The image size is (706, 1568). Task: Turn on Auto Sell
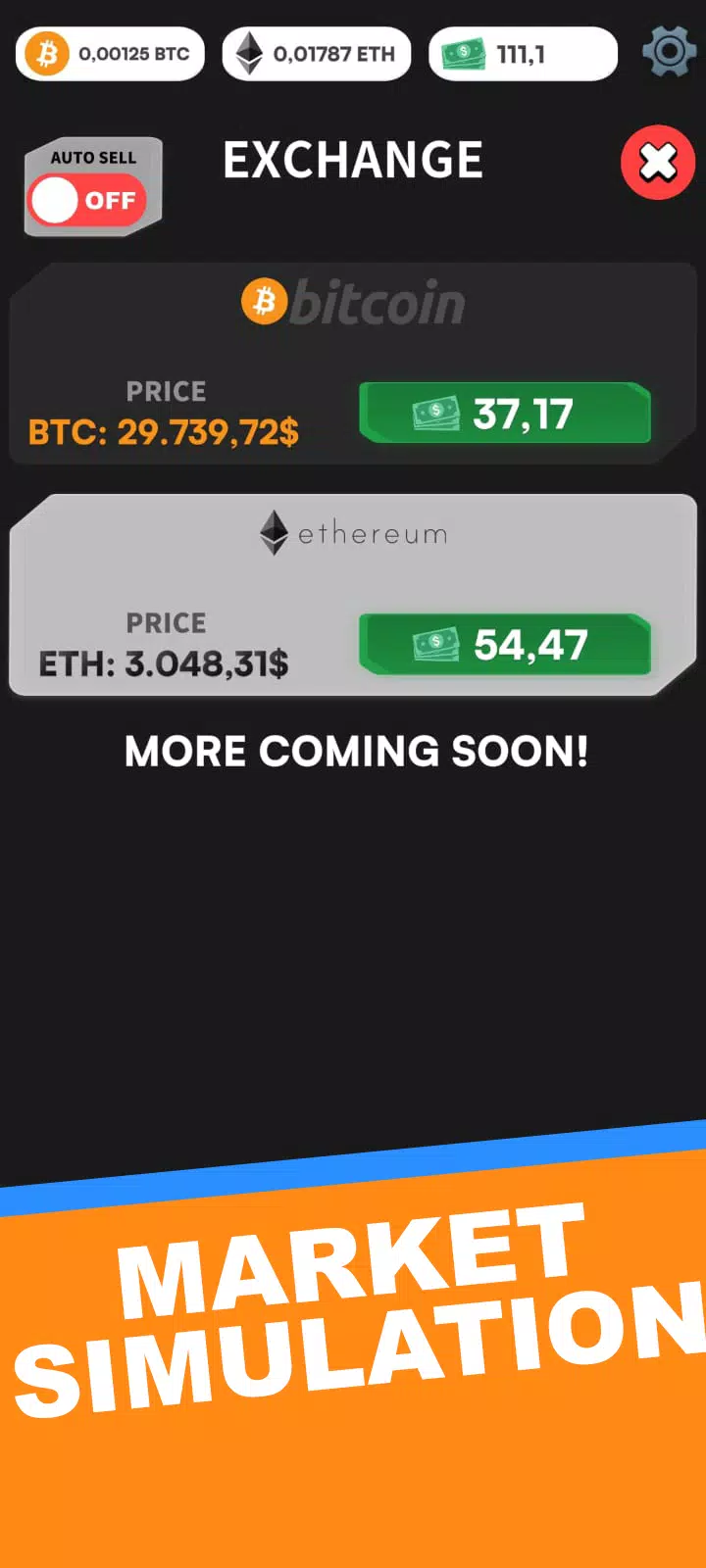point(88,200)
